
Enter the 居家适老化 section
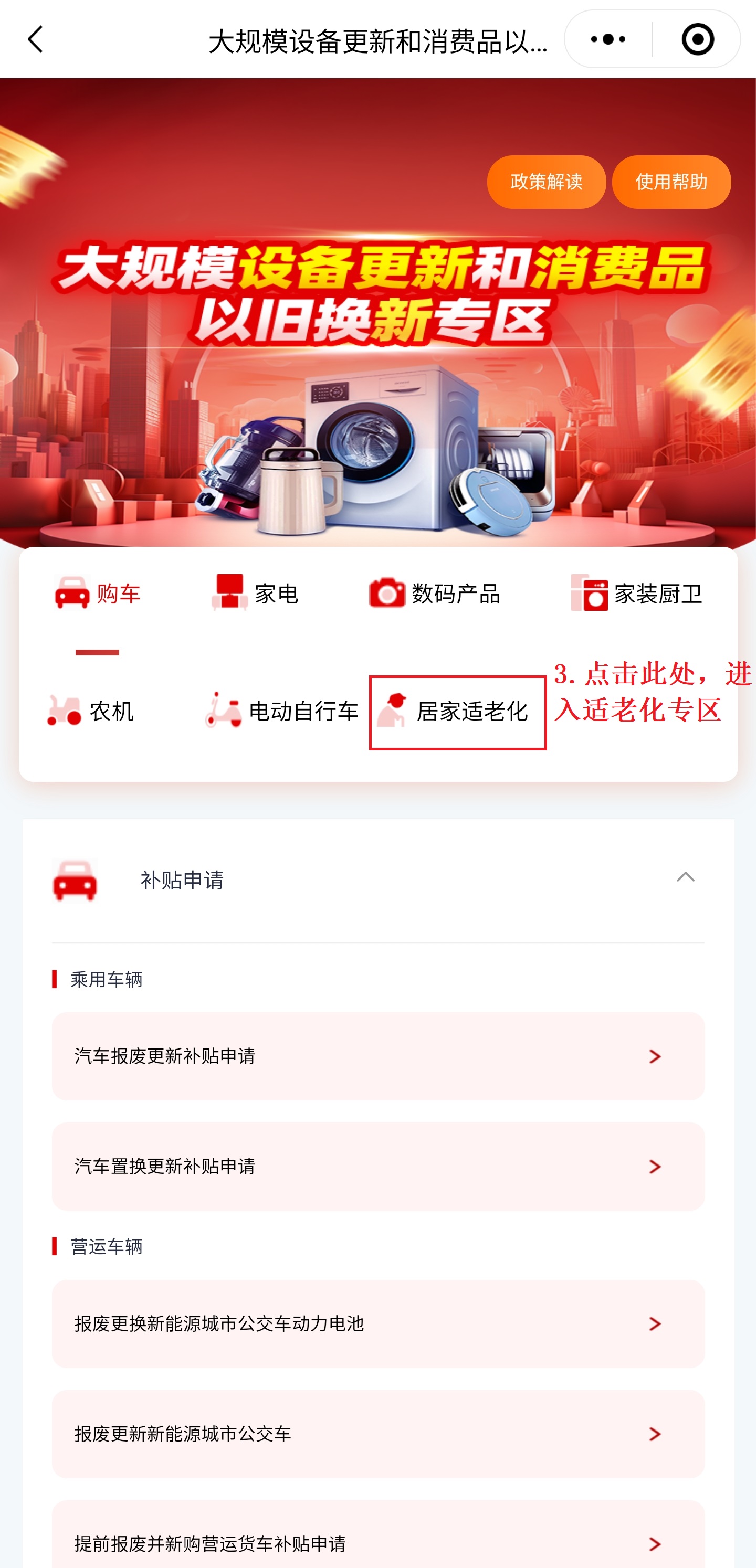coord(457,712)
